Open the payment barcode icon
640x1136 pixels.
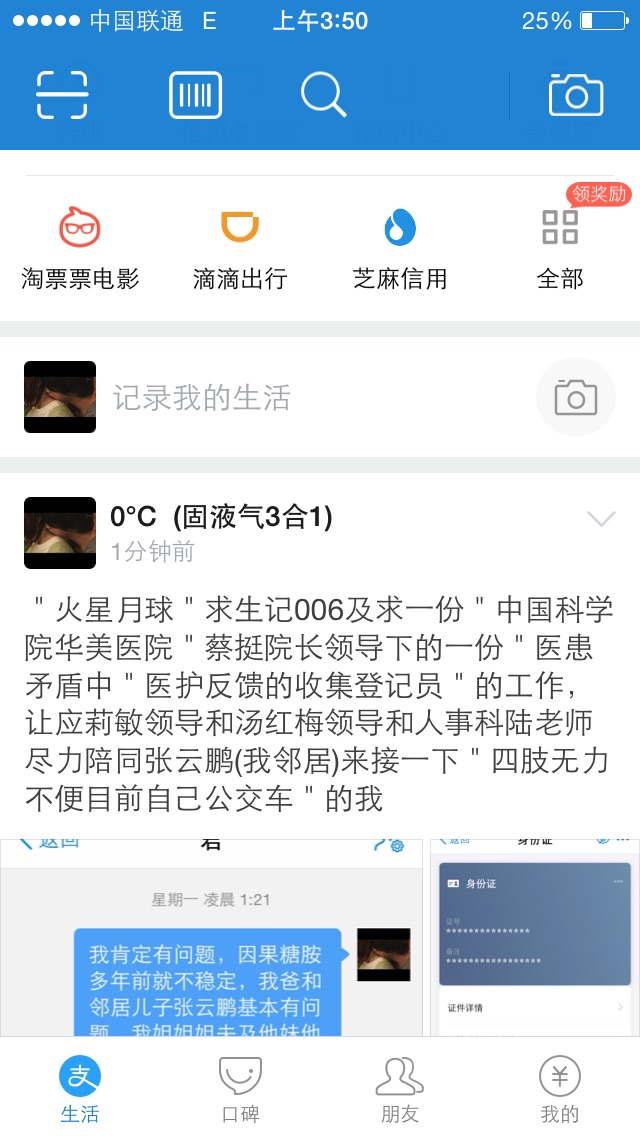tap(195, 96)
